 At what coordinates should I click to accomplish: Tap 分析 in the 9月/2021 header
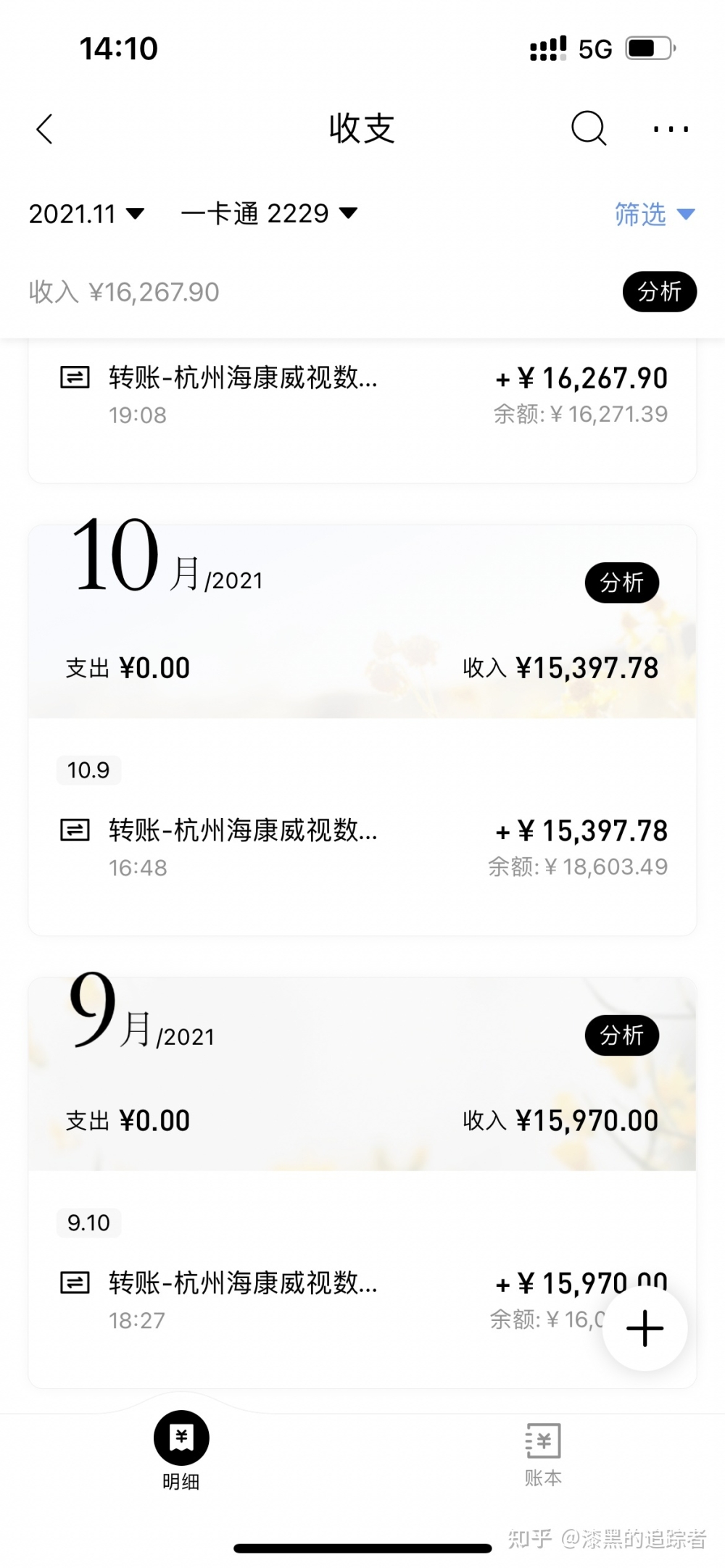621,1035
